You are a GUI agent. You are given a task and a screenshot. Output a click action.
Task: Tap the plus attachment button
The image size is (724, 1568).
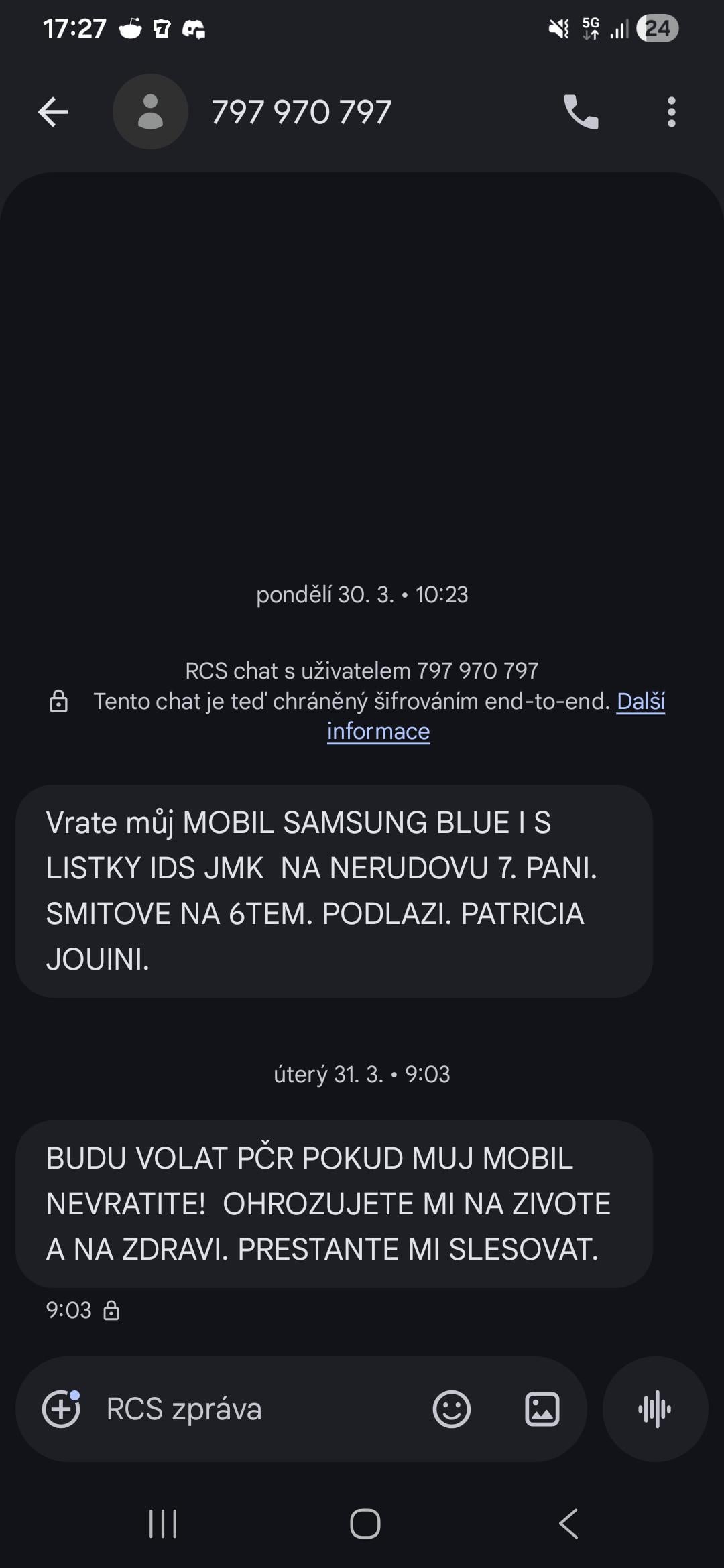coord(61,1409)
